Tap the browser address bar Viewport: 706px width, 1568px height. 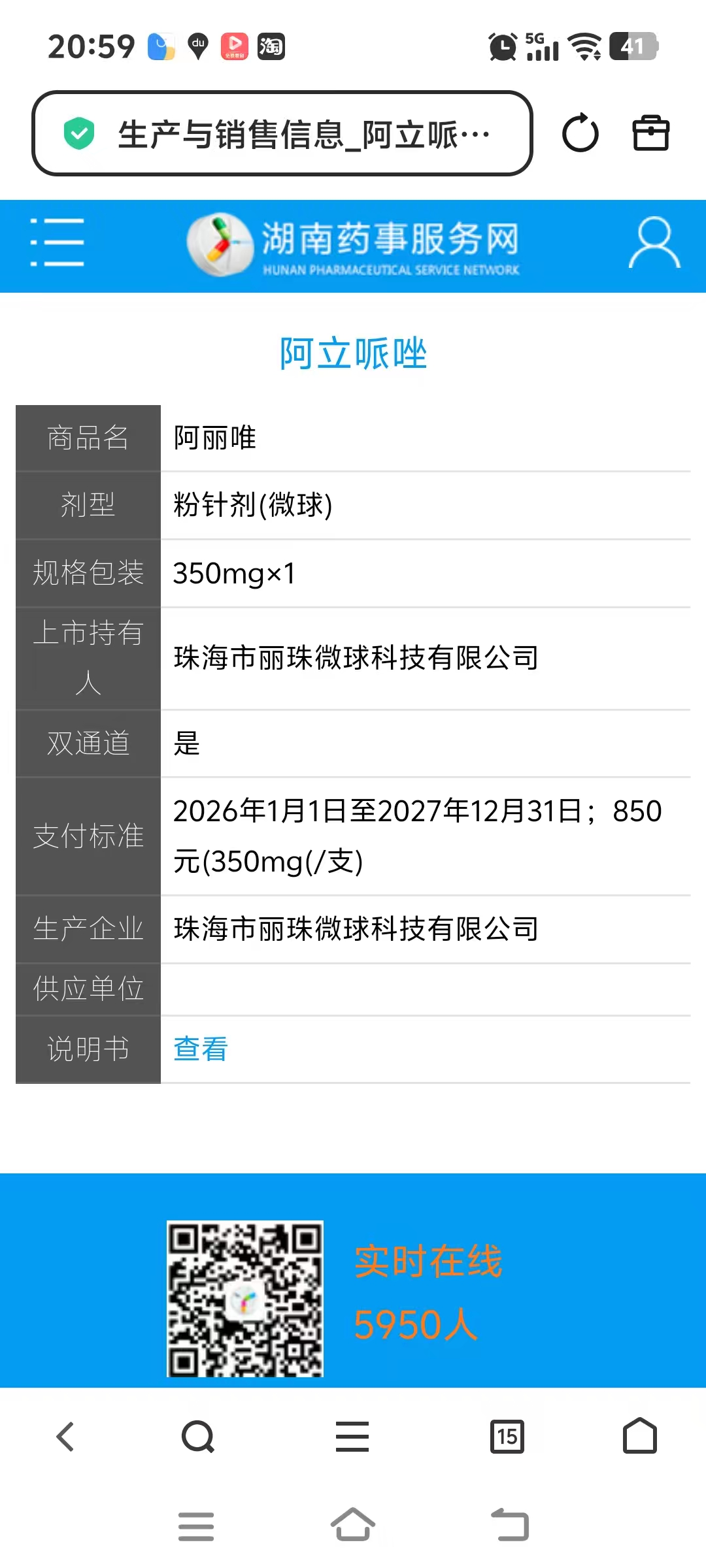281,134
